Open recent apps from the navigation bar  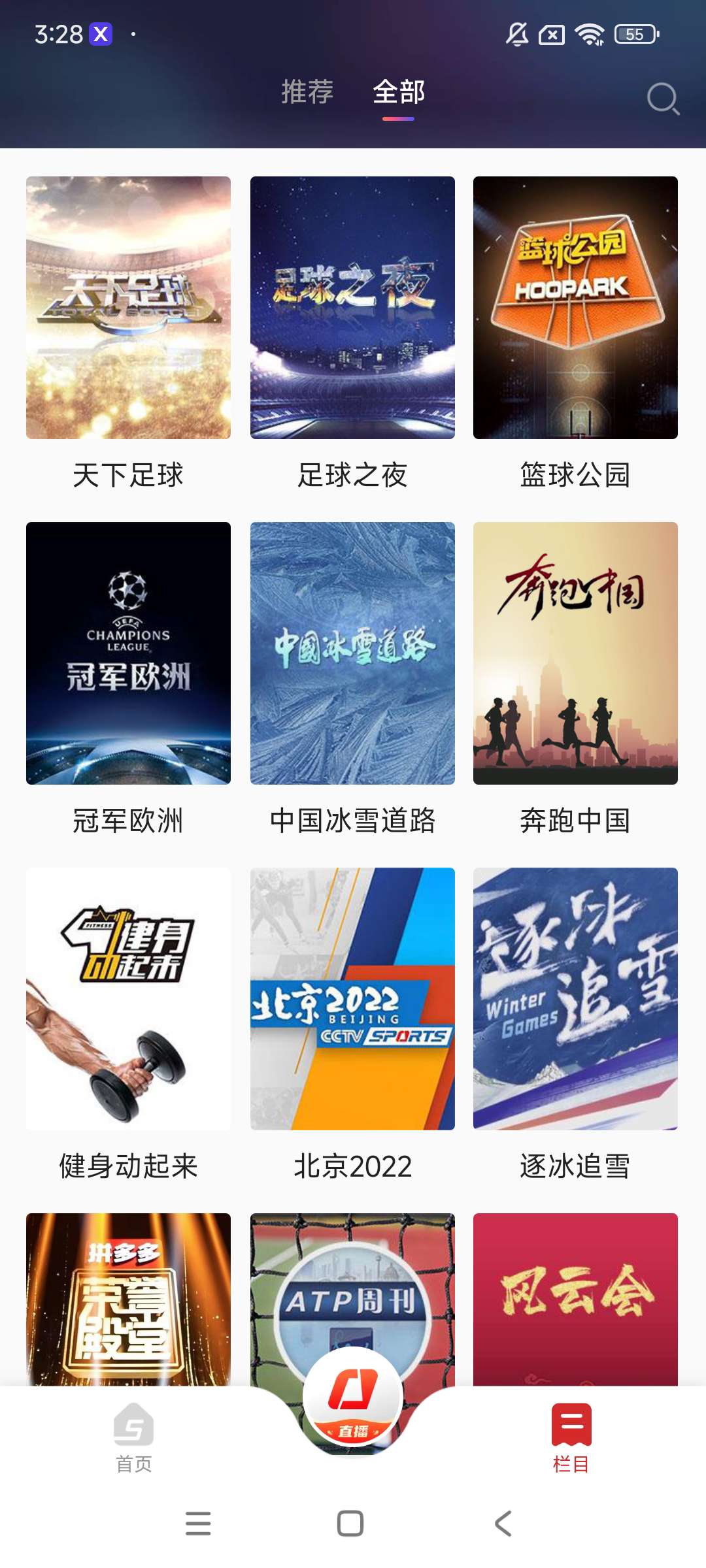198,1524
